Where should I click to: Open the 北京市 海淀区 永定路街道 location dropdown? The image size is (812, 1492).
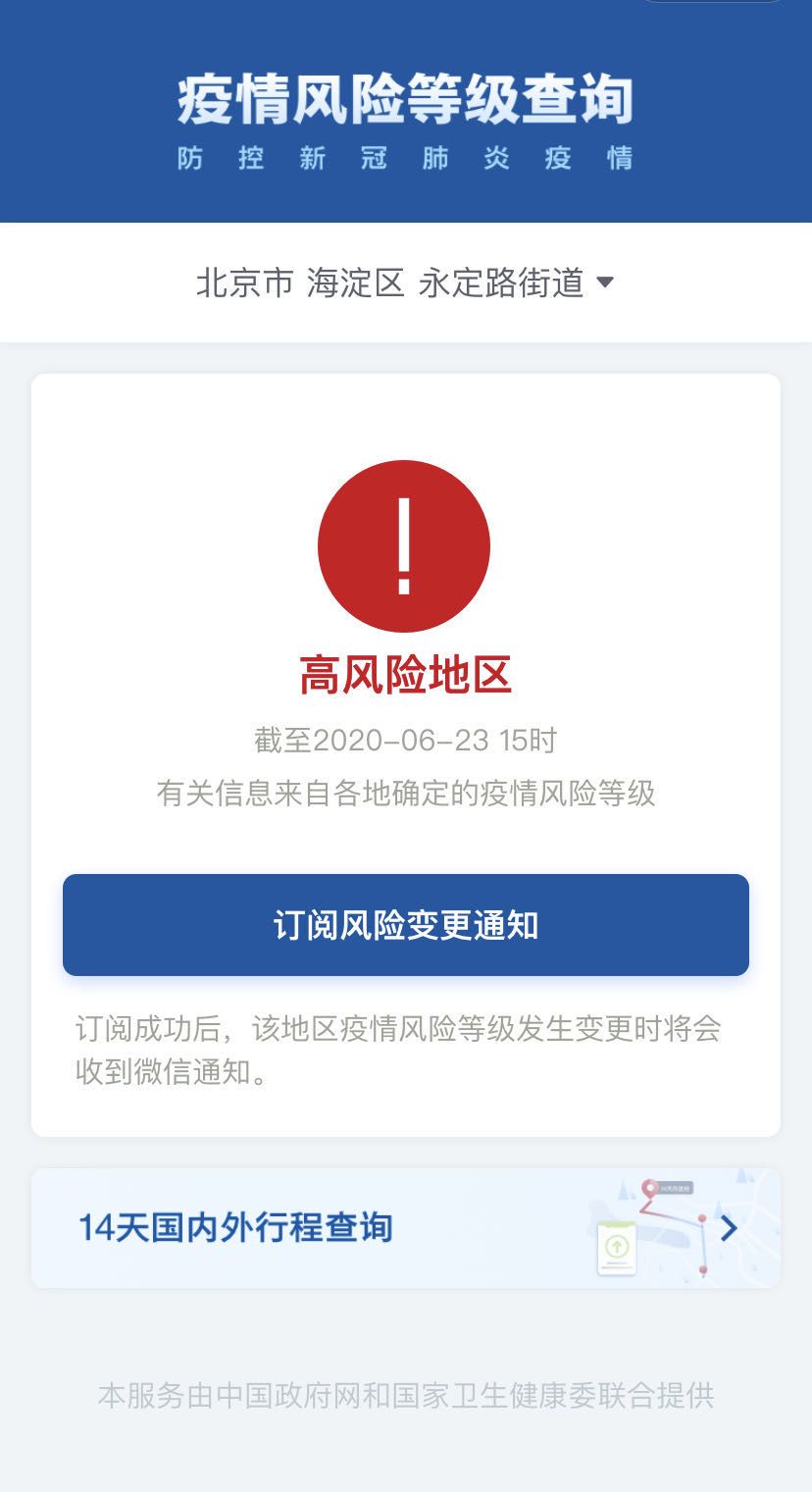pos(405,283)
